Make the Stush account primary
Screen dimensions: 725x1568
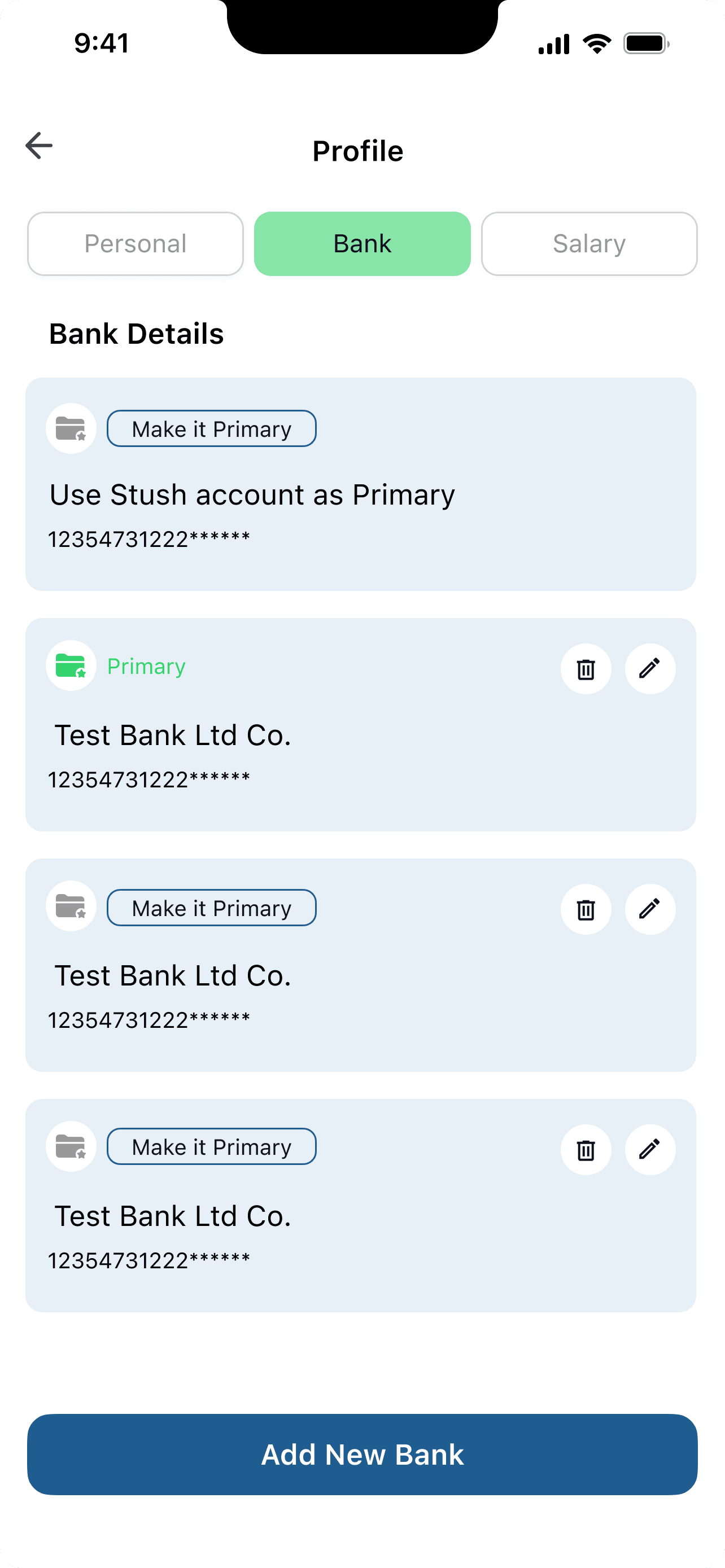point(211,428)
